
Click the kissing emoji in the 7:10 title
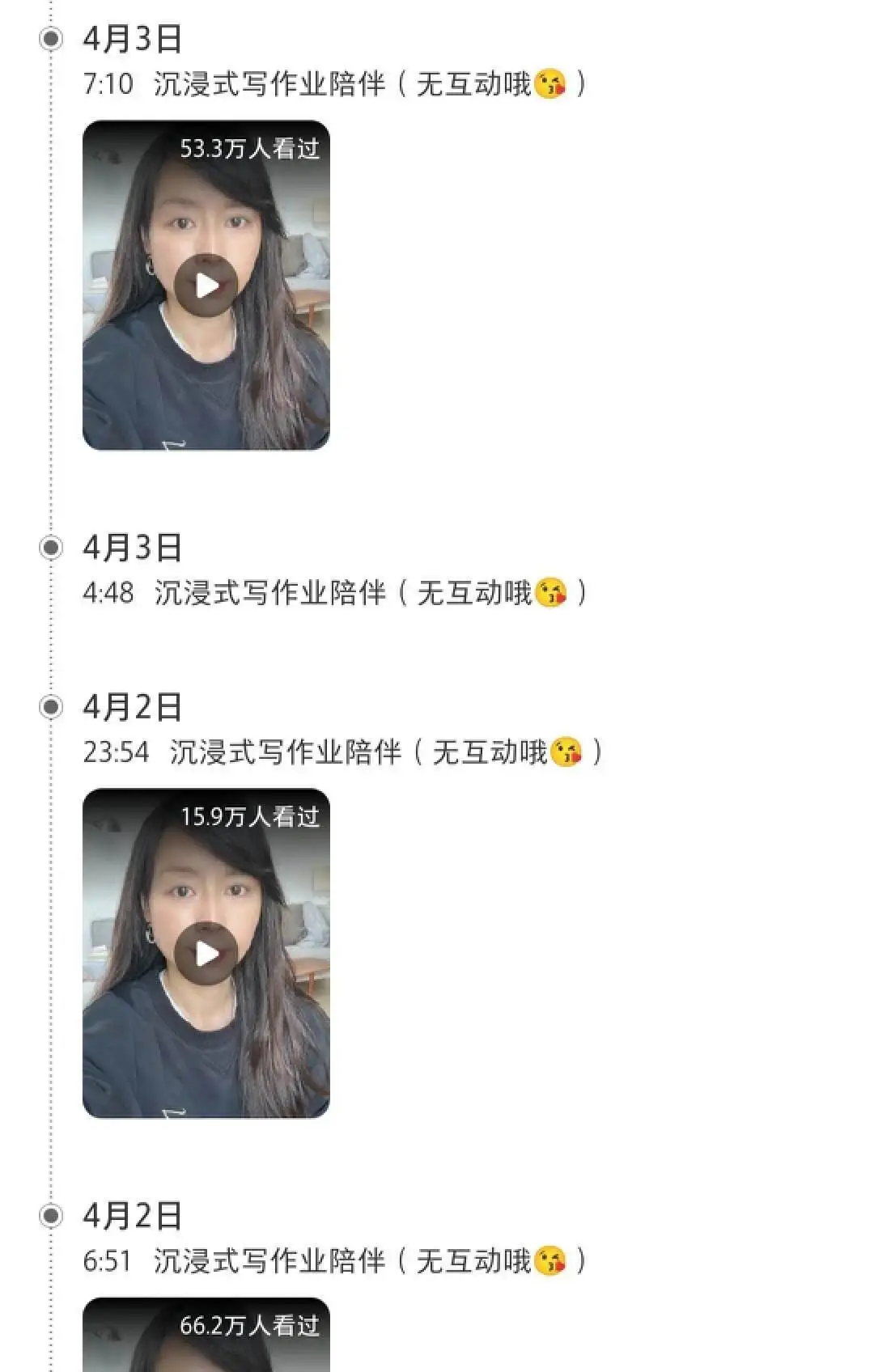[550, 83]
